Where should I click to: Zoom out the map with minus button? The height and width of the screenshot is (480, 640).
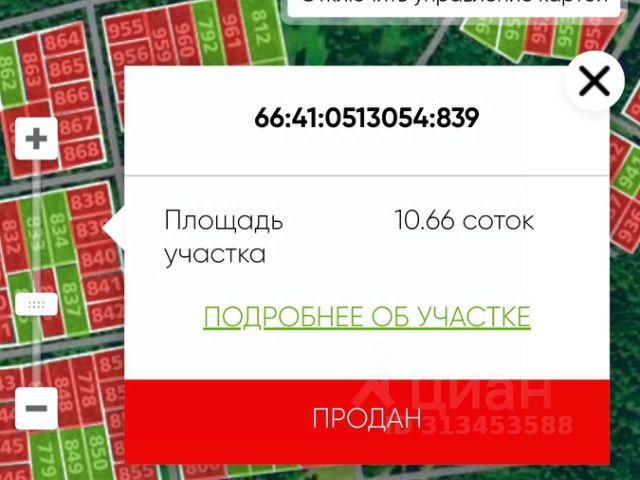tap(36, 408)
